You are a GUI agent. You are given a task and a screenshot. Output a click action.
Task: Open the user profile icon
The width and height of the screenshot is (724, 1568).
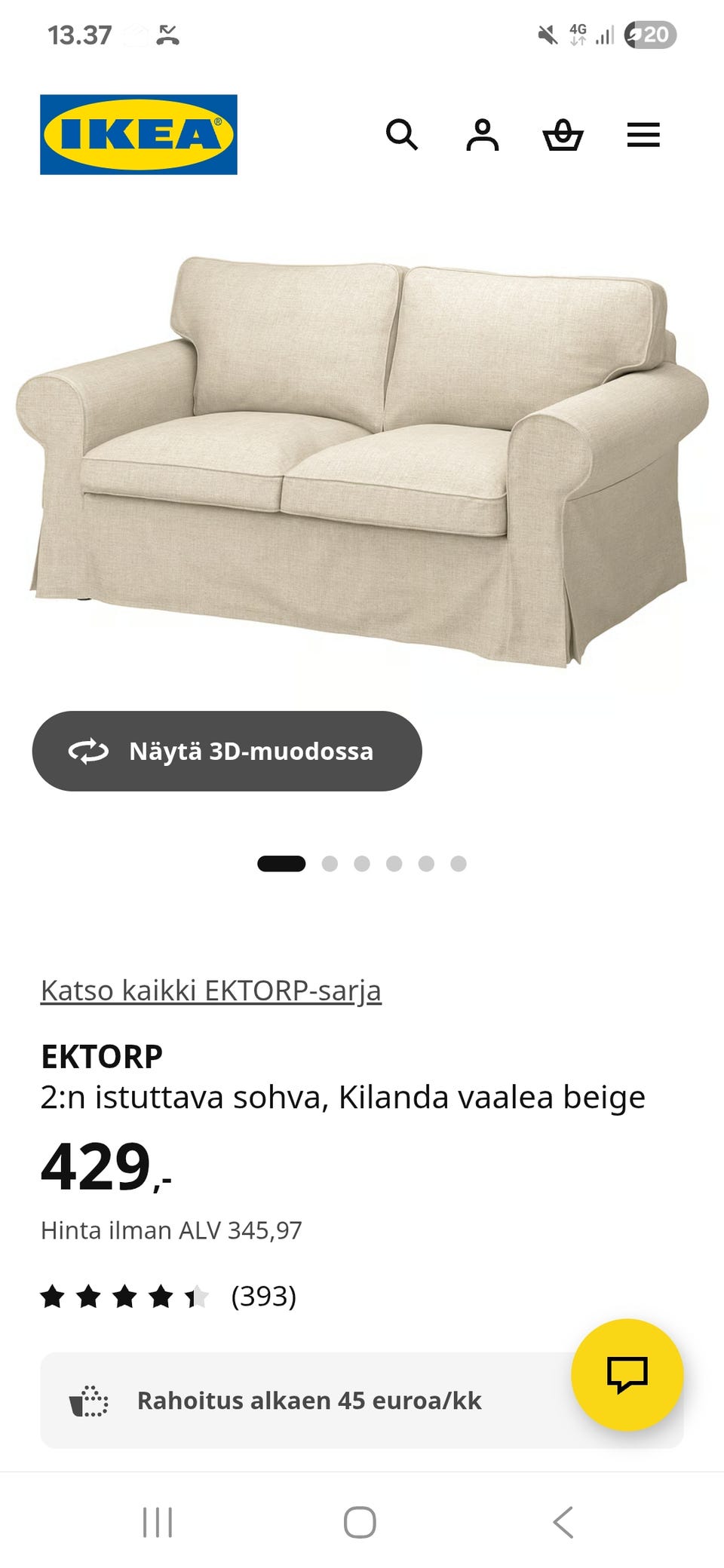click(x=483, y=135)
